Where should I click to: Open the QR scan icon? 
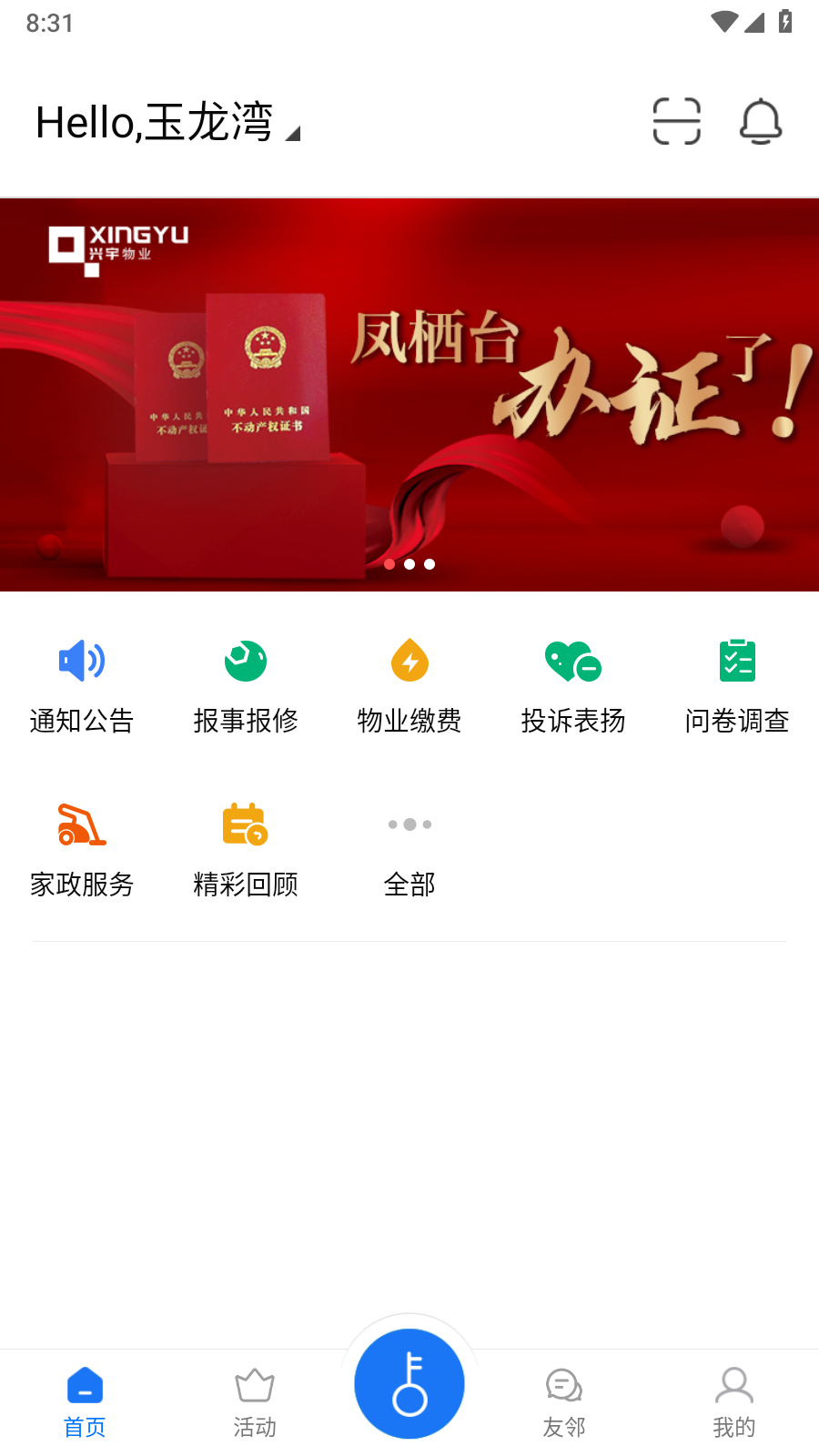point(676,121)
